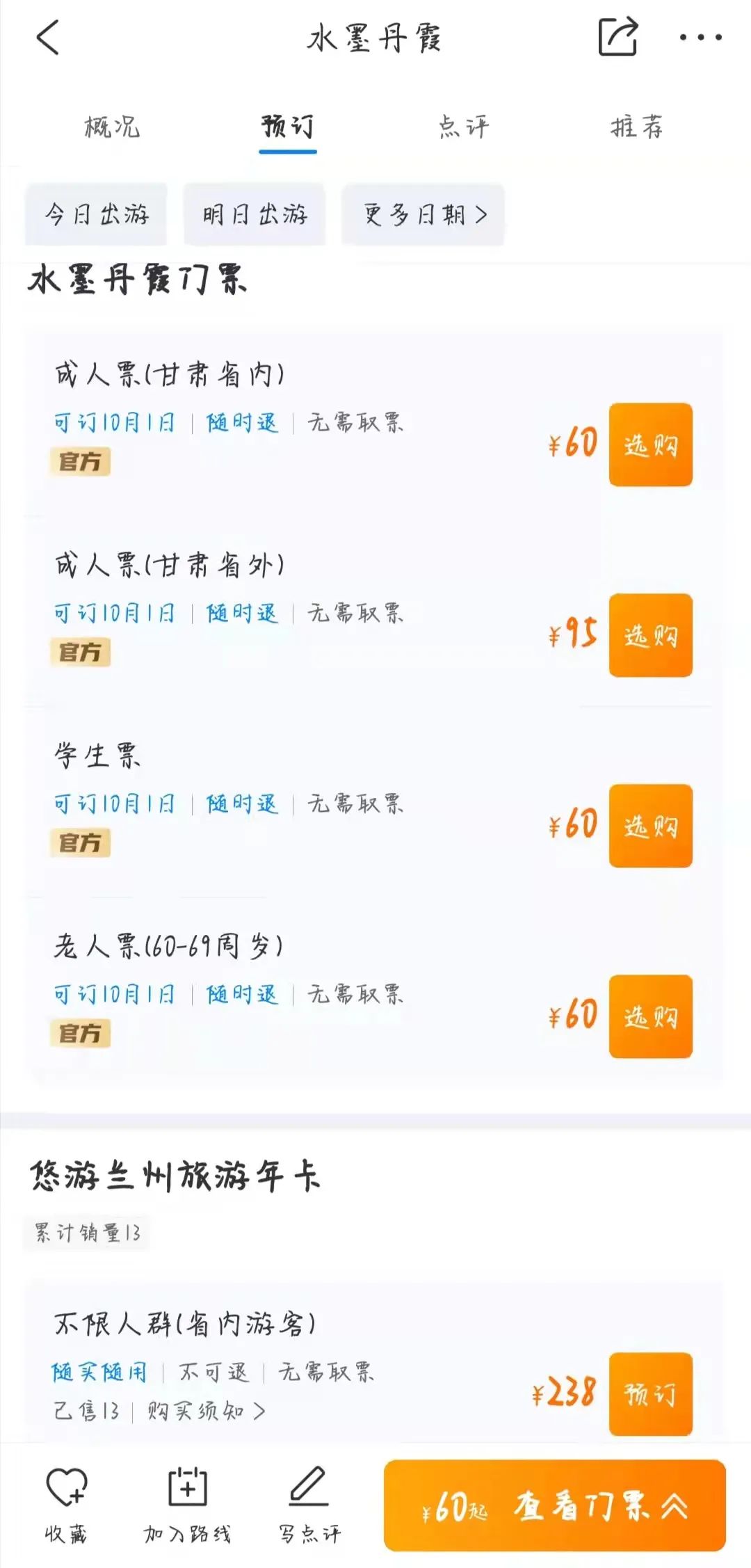Image resolution: width=751 pixels, height=1568 pixels.
Task: Choose 选购 for 老人票(60-69周岁)
Action: 650,1016
